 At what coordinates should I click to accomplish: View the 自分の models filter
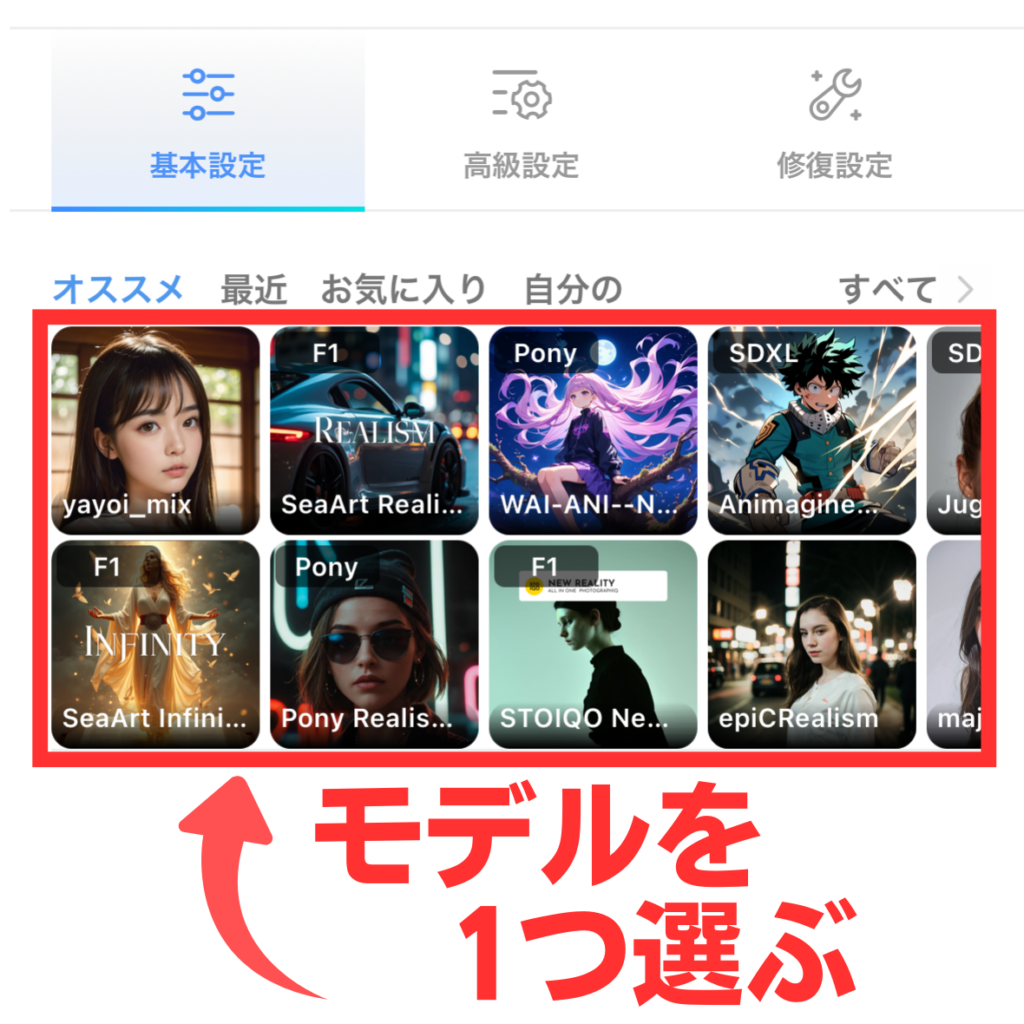pyautogui.click(x=573, y=290)
